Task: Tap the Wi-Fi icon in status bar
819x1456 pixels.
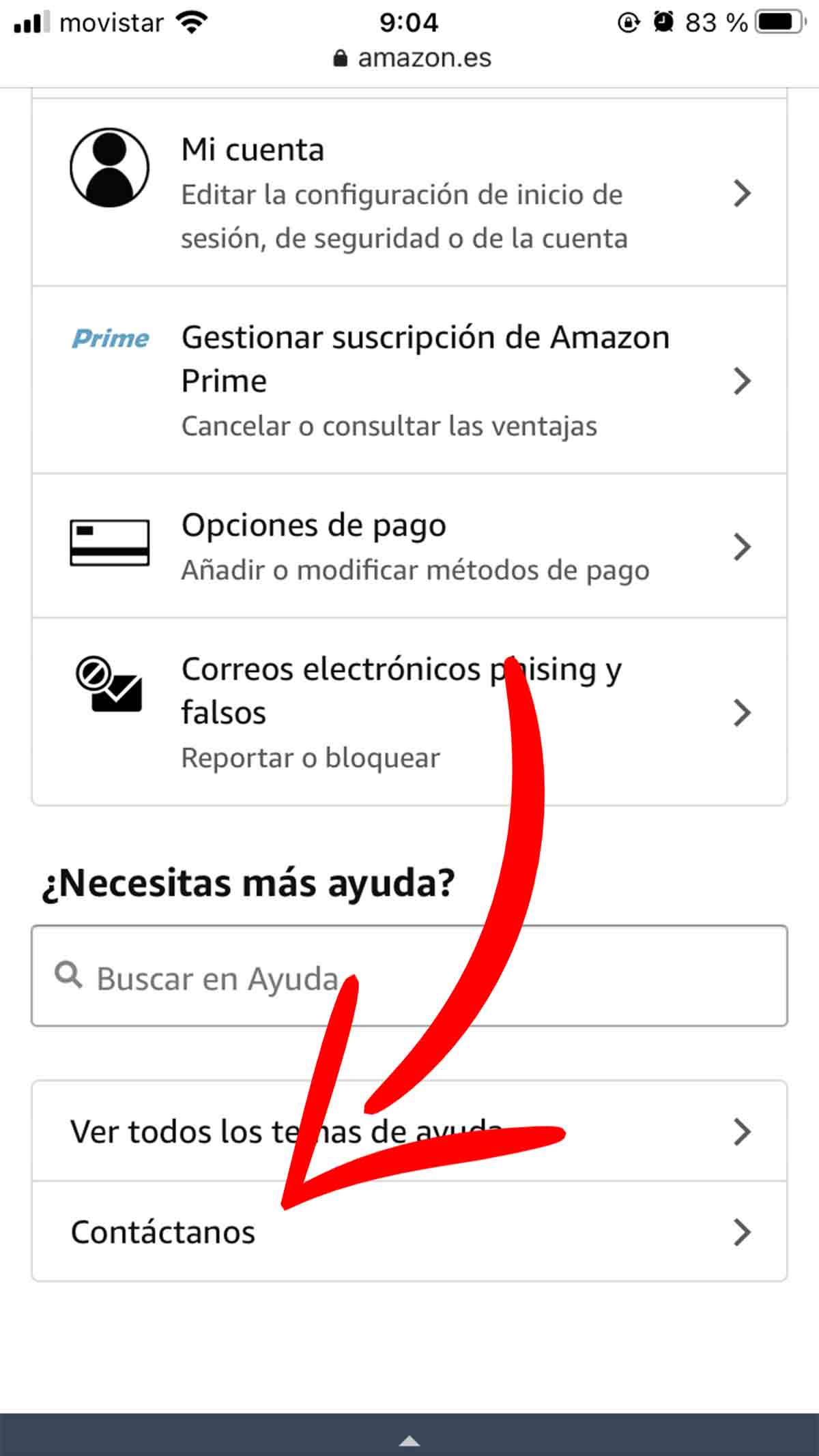Action: coord(190,21)
